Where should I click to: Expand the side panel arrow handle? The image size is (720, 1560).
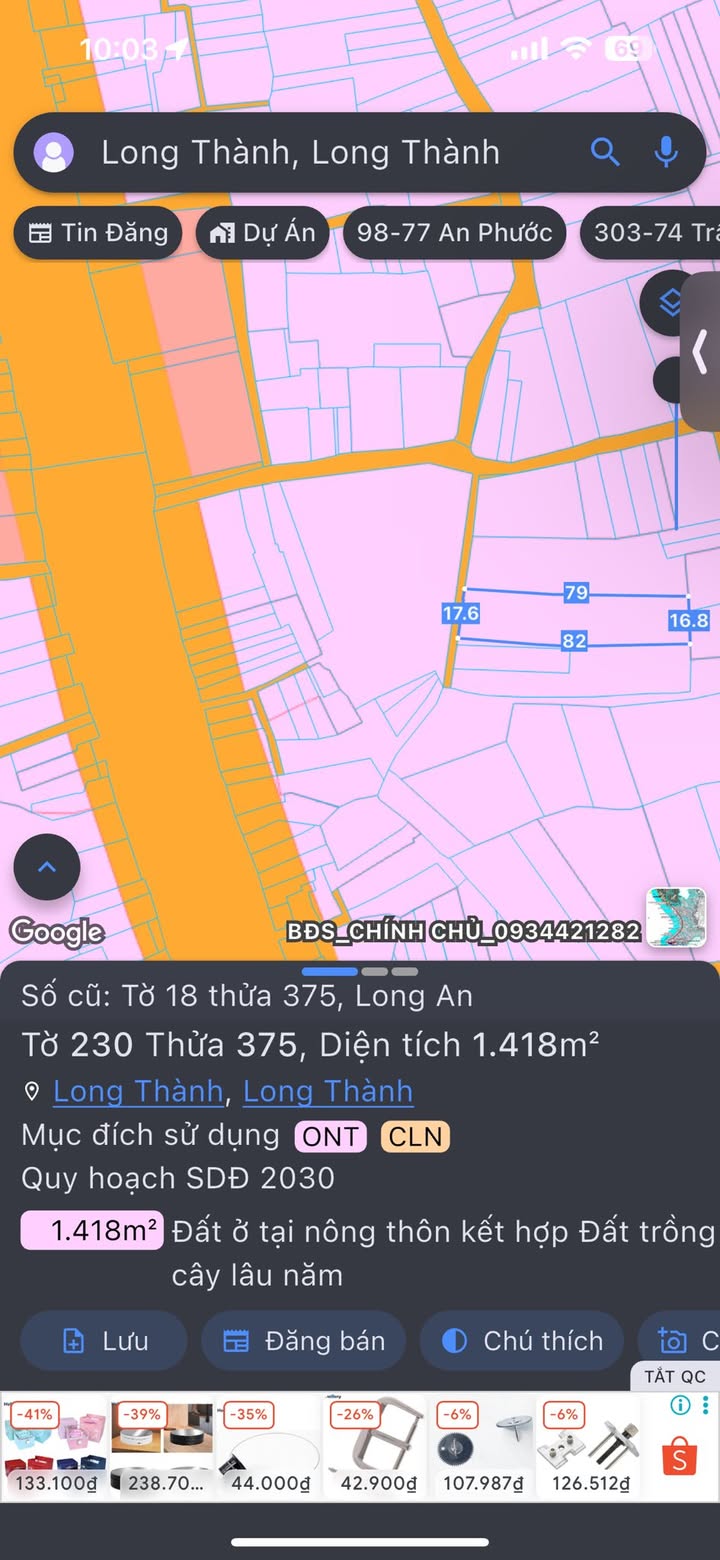(701, 351)
